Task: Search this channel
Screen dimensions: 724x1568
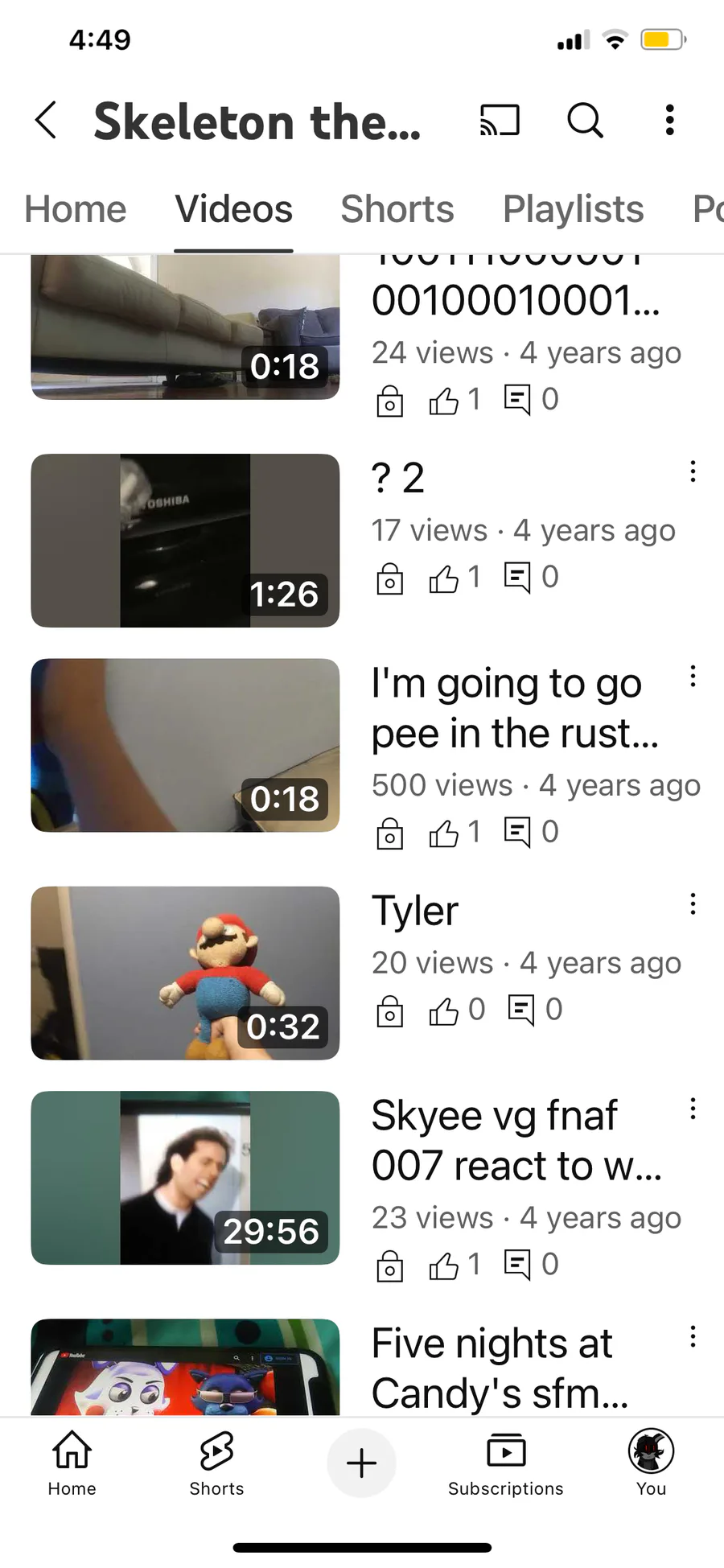Action: click(x=585, y=121)
